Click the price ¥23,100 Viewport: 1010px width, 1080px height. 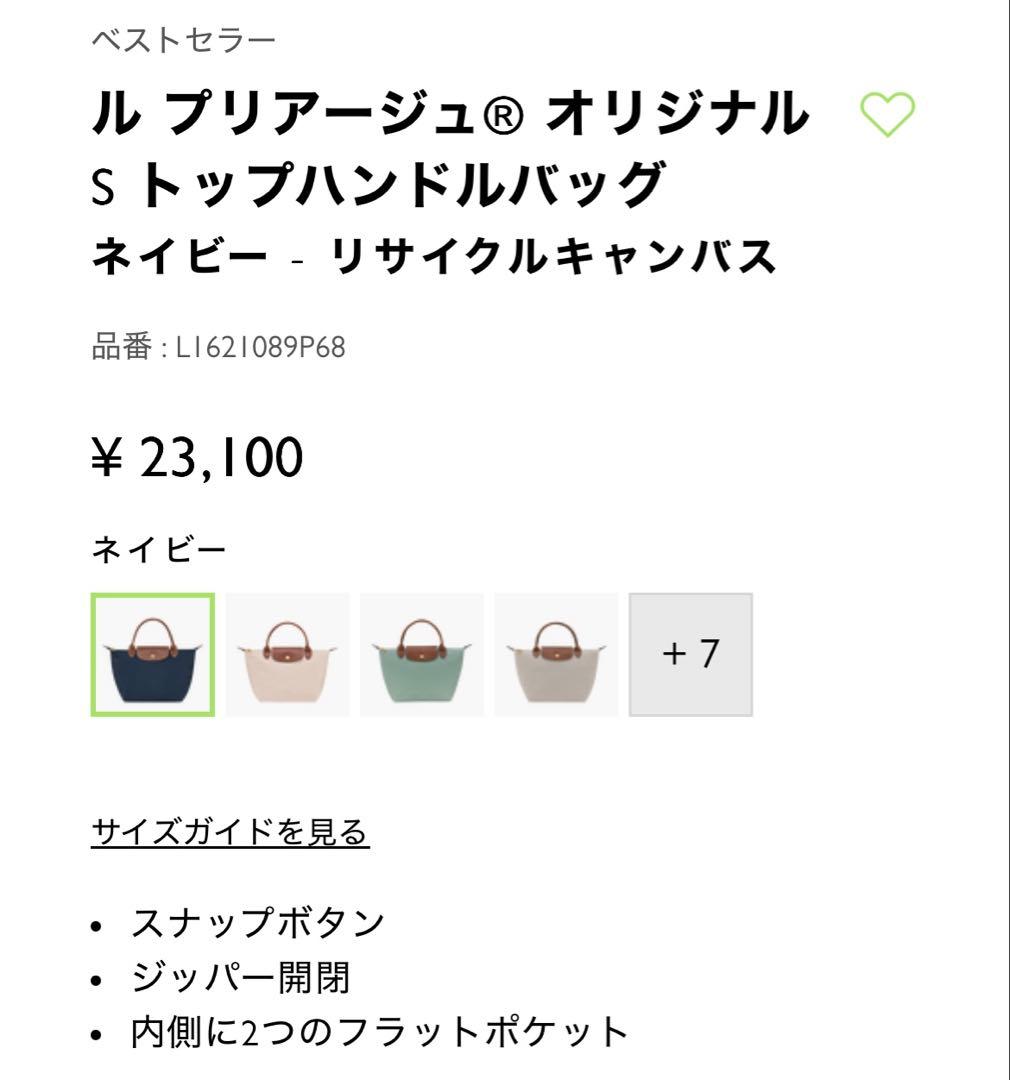coord(196,458)
